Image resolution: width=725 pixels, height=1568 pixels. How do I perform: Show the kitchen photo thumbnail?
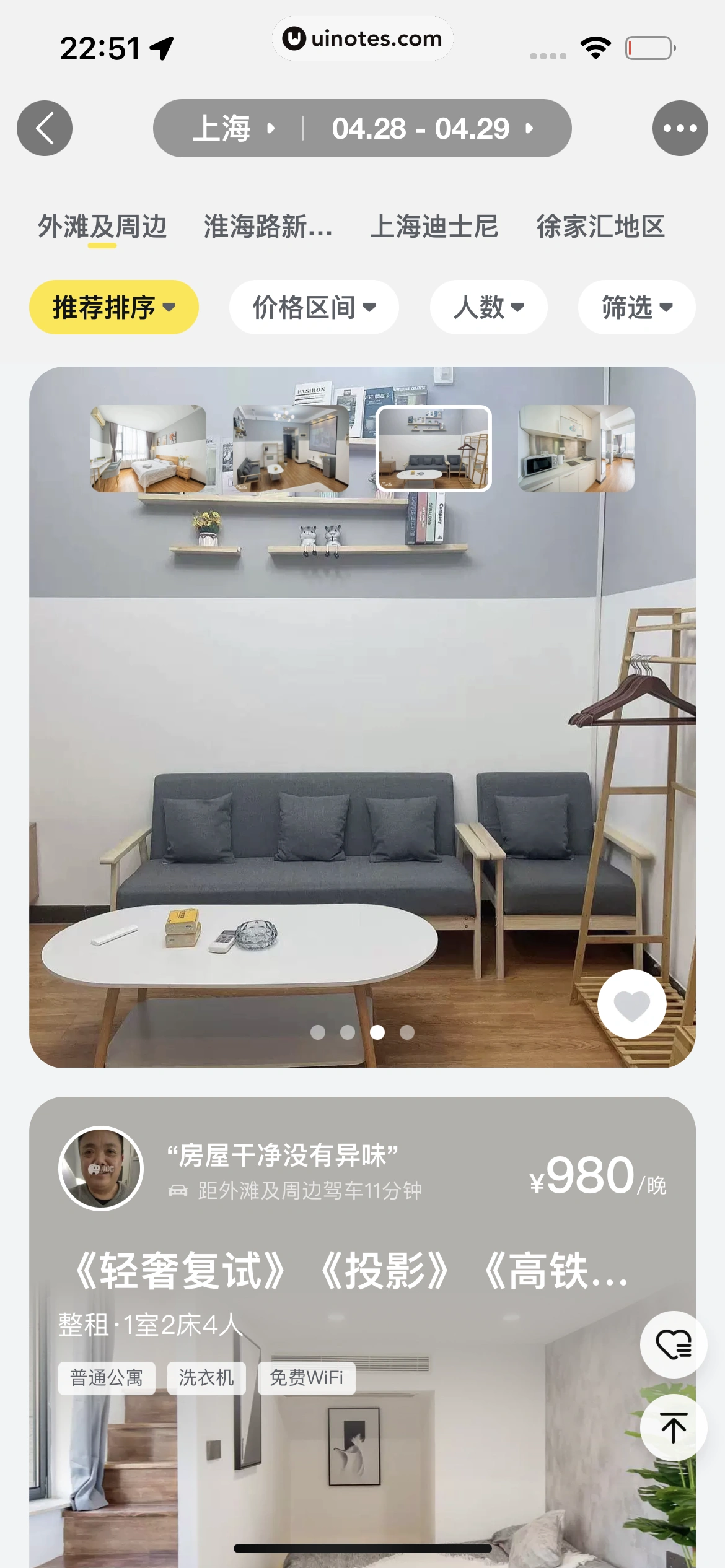pyautogui.click(x=576, y=449)
